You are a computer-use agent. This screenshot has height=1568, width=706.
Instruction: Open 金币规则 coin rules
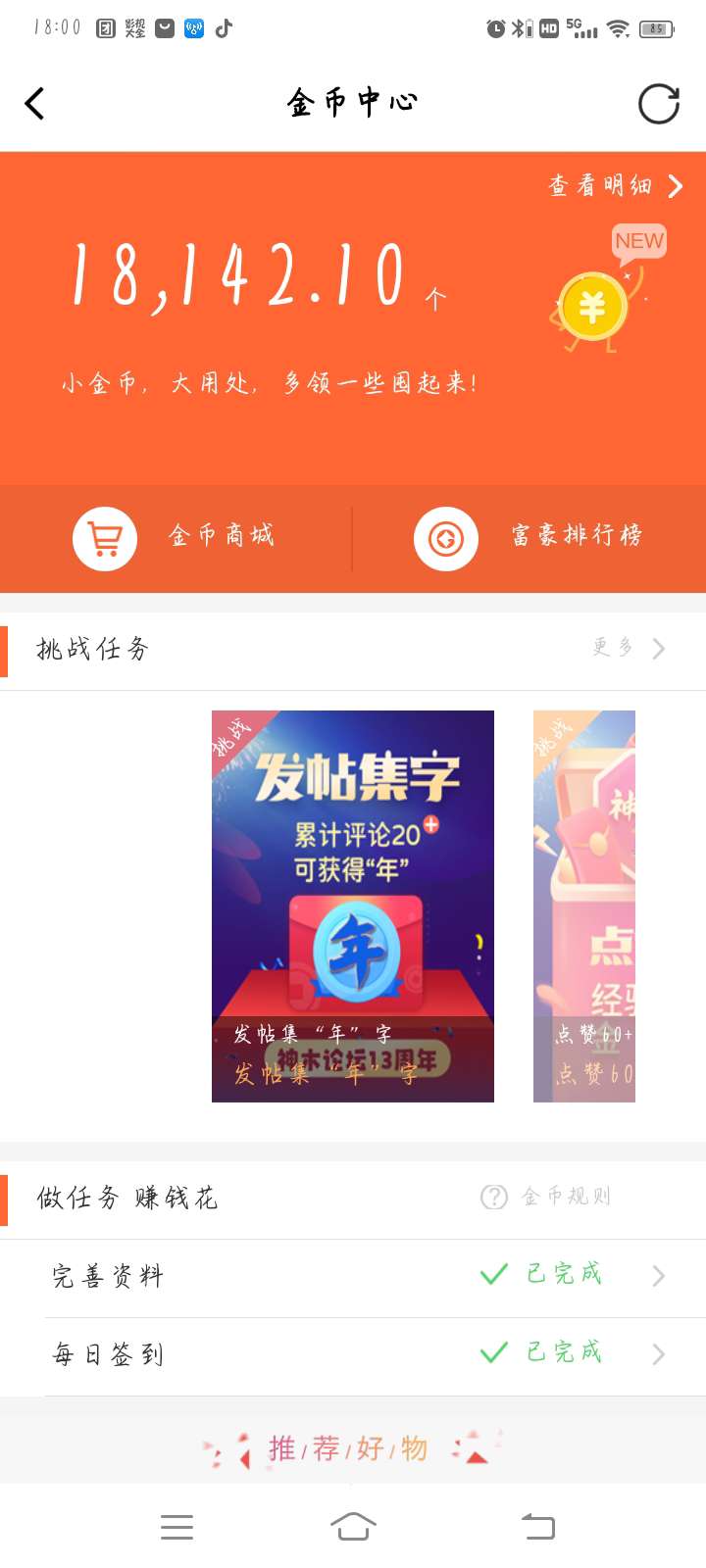[x=547, y=1197]
